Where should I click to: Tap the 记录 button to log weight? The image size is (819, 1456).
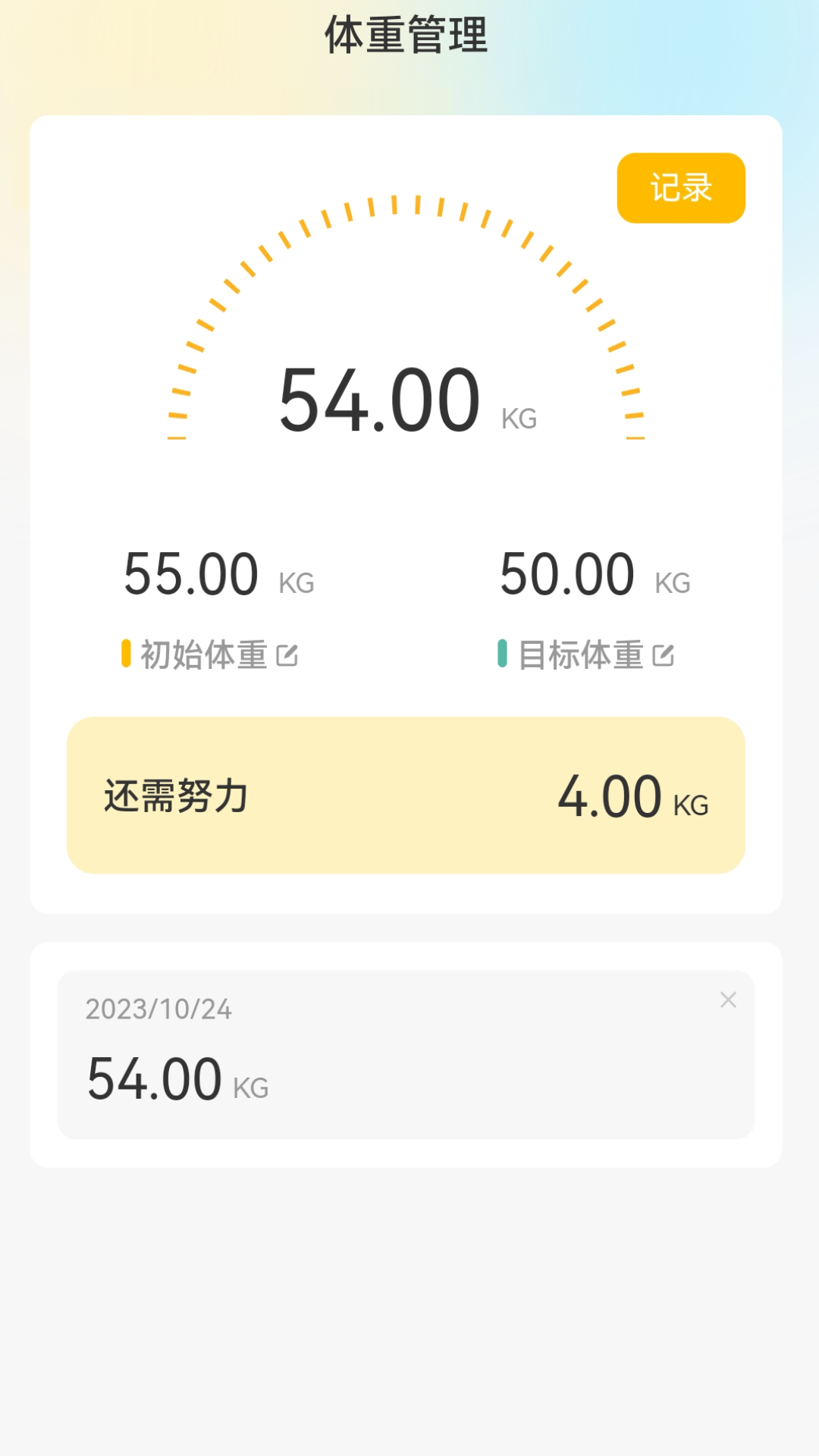click(679, 187)
